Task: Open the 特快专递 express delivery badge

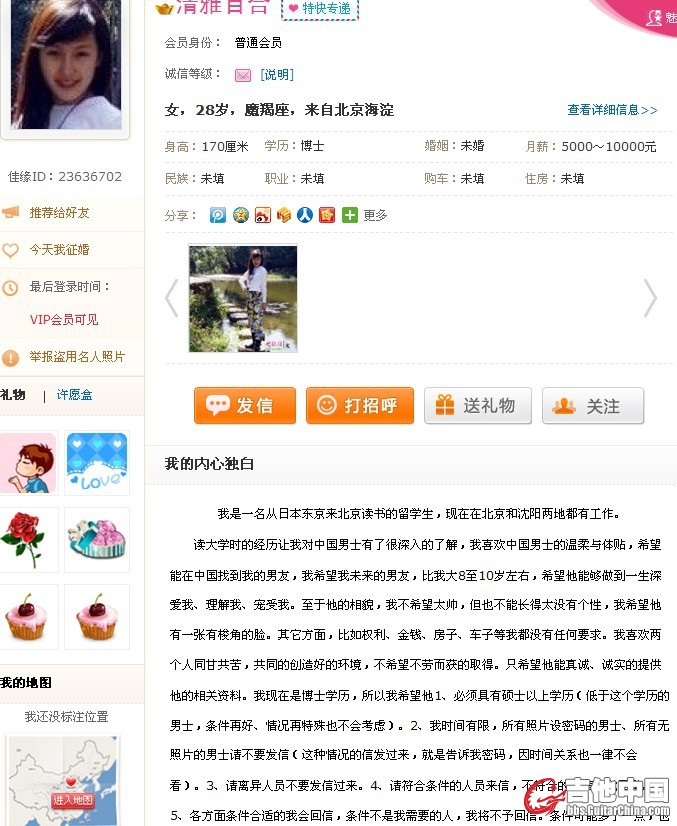Action: [319, 9]
